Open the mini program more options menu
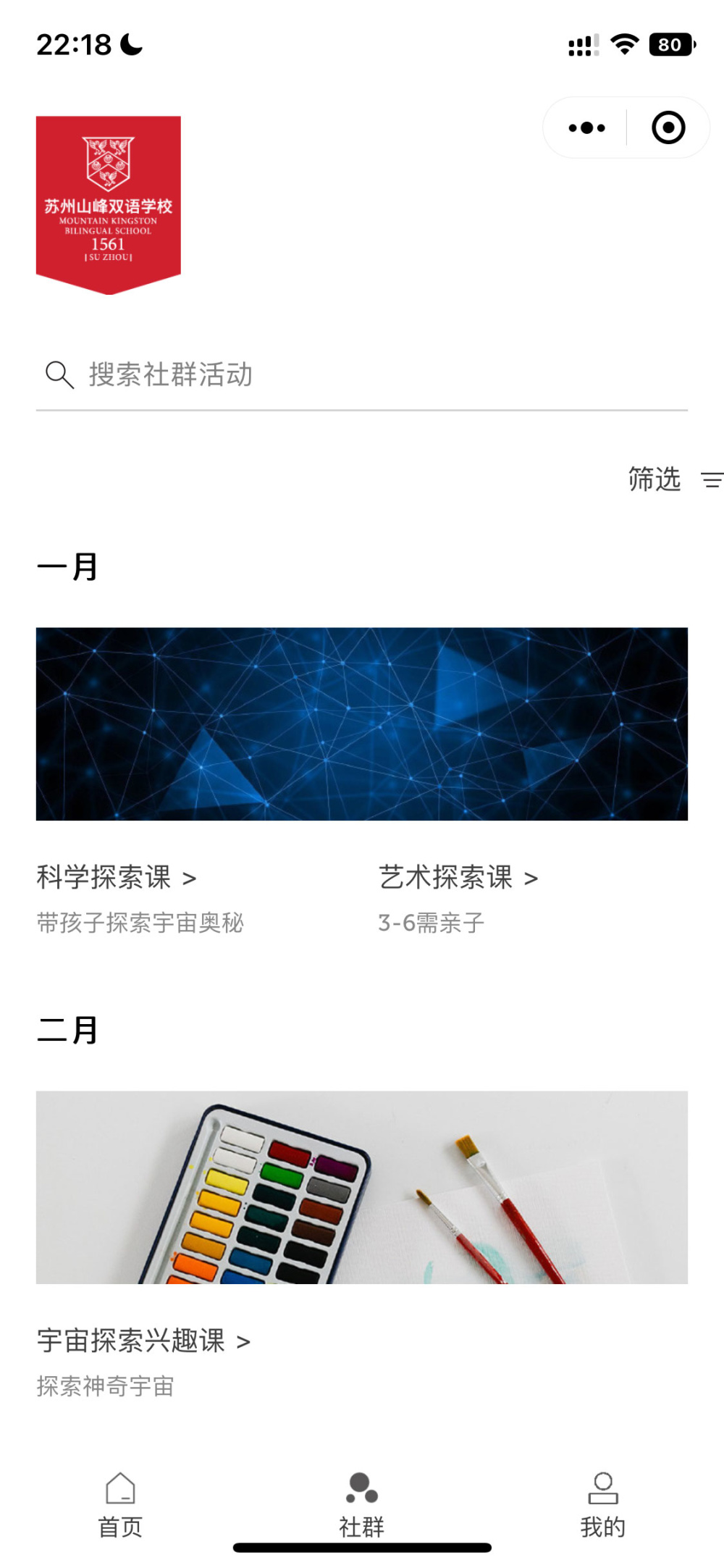The height and width of the screenshot is (1568, 724). tap(586, 128)
